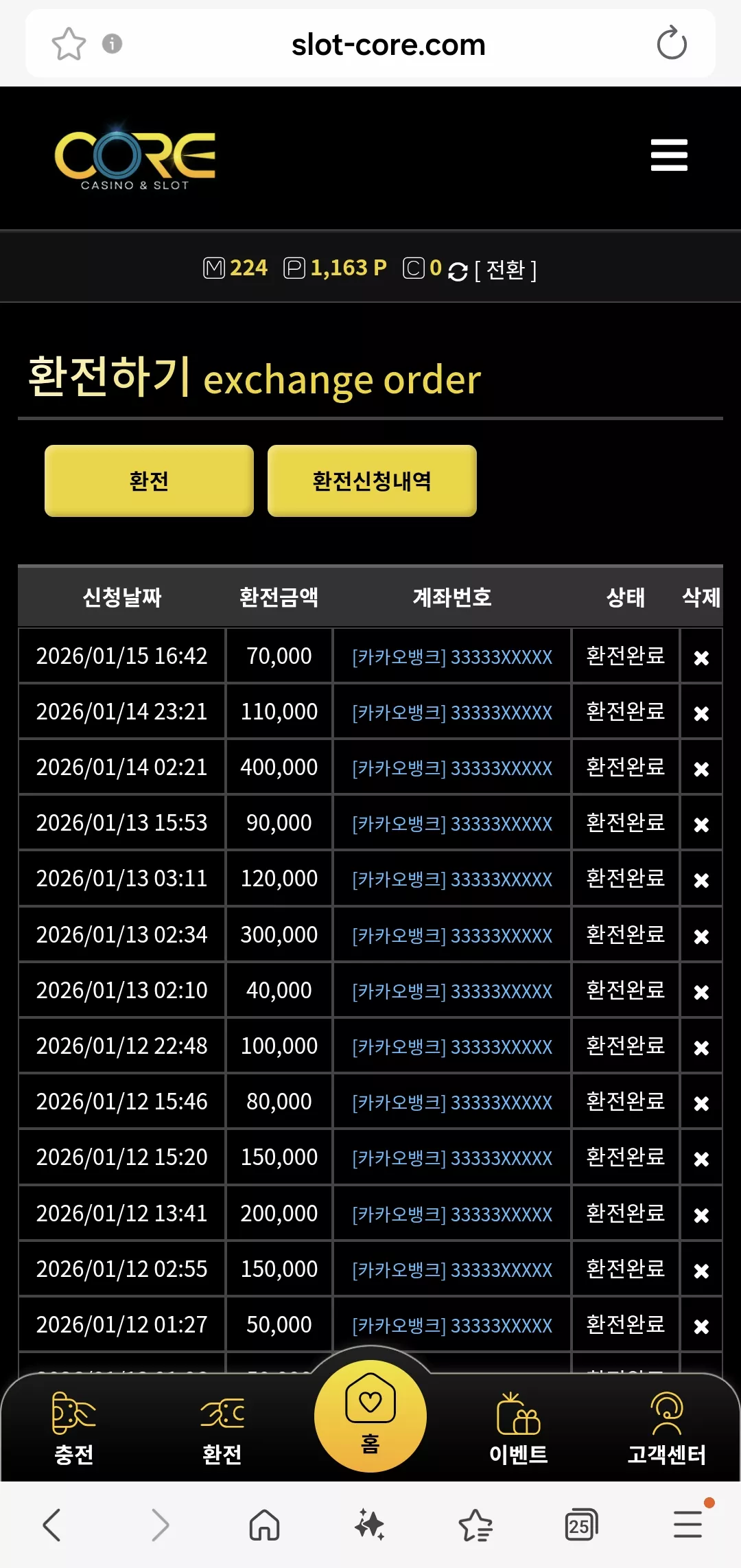Screen dimensions: 741x1568
Task: Delete the 2026/01/14 23:21 entry
Action: click(x=701, y=713)
